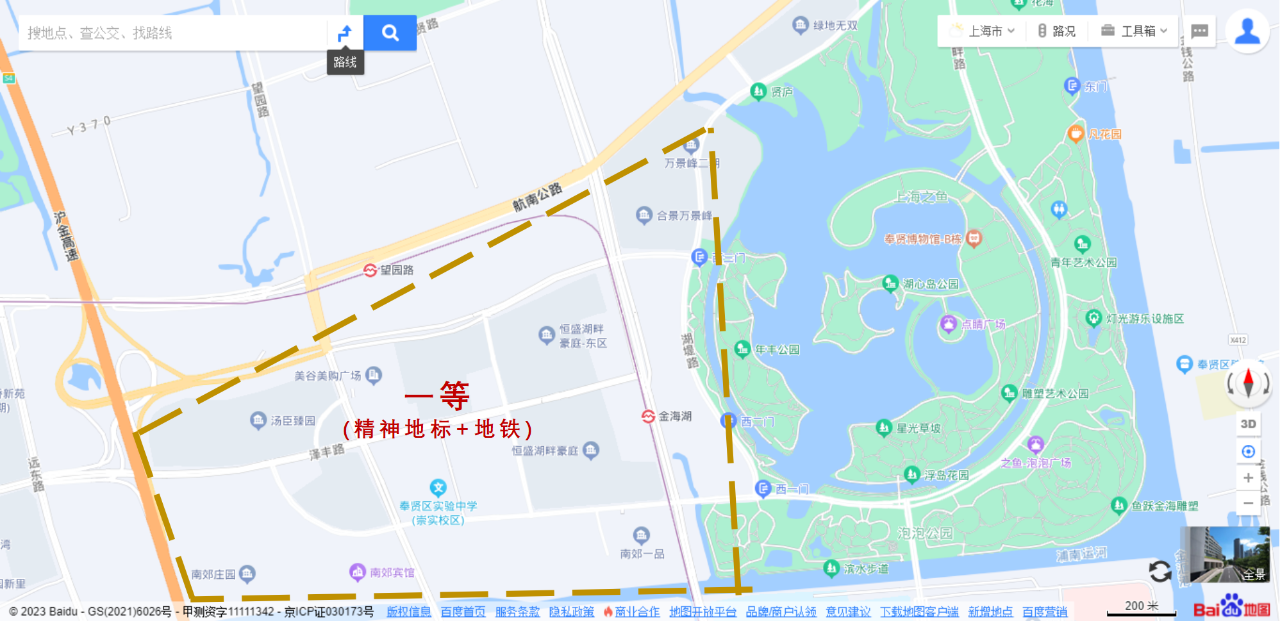
Task: Open the 版权信息 footer link
Action: click(409, 612)
